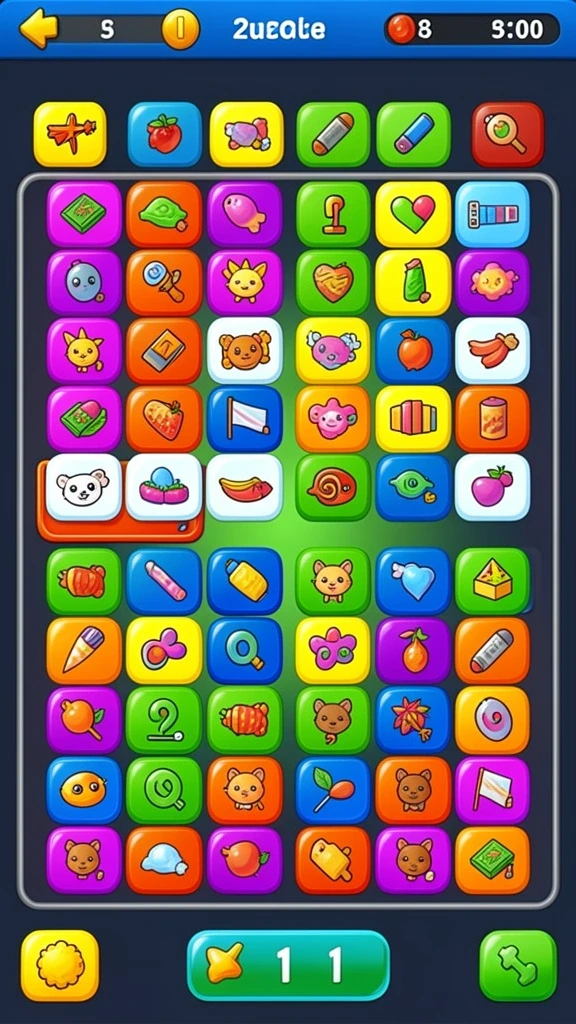
Task: Select the white polar bear tile
Action: [84, 488]
